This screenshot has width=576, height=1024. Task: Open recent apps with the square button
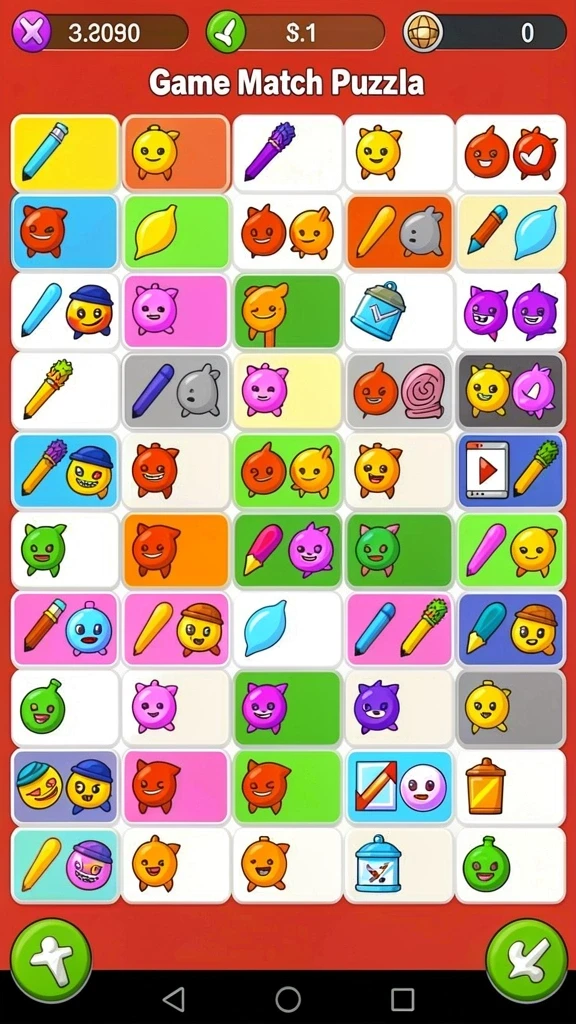tap(402, 999)
